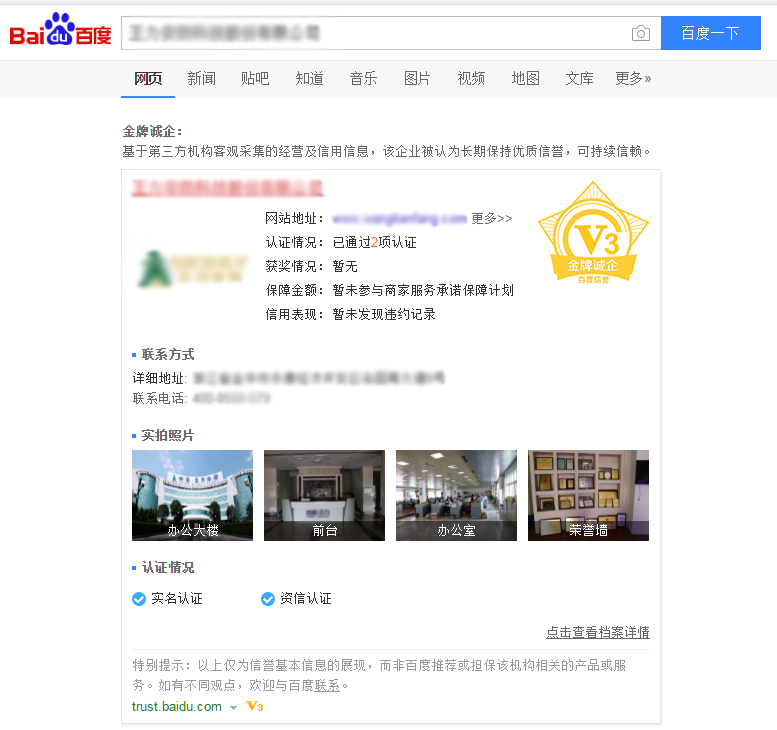Image resolution: width=777 pixels, height=730 pixels.
Task: Open the camera image search icon
Action: 640,34
